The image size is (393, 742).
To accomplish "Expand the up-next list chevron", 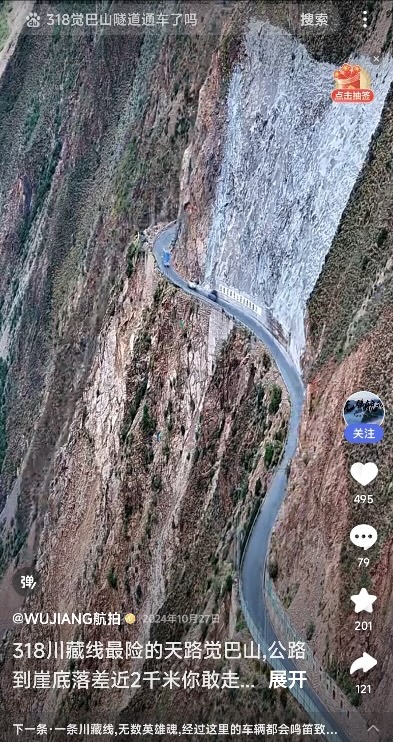I will point(373,728).
